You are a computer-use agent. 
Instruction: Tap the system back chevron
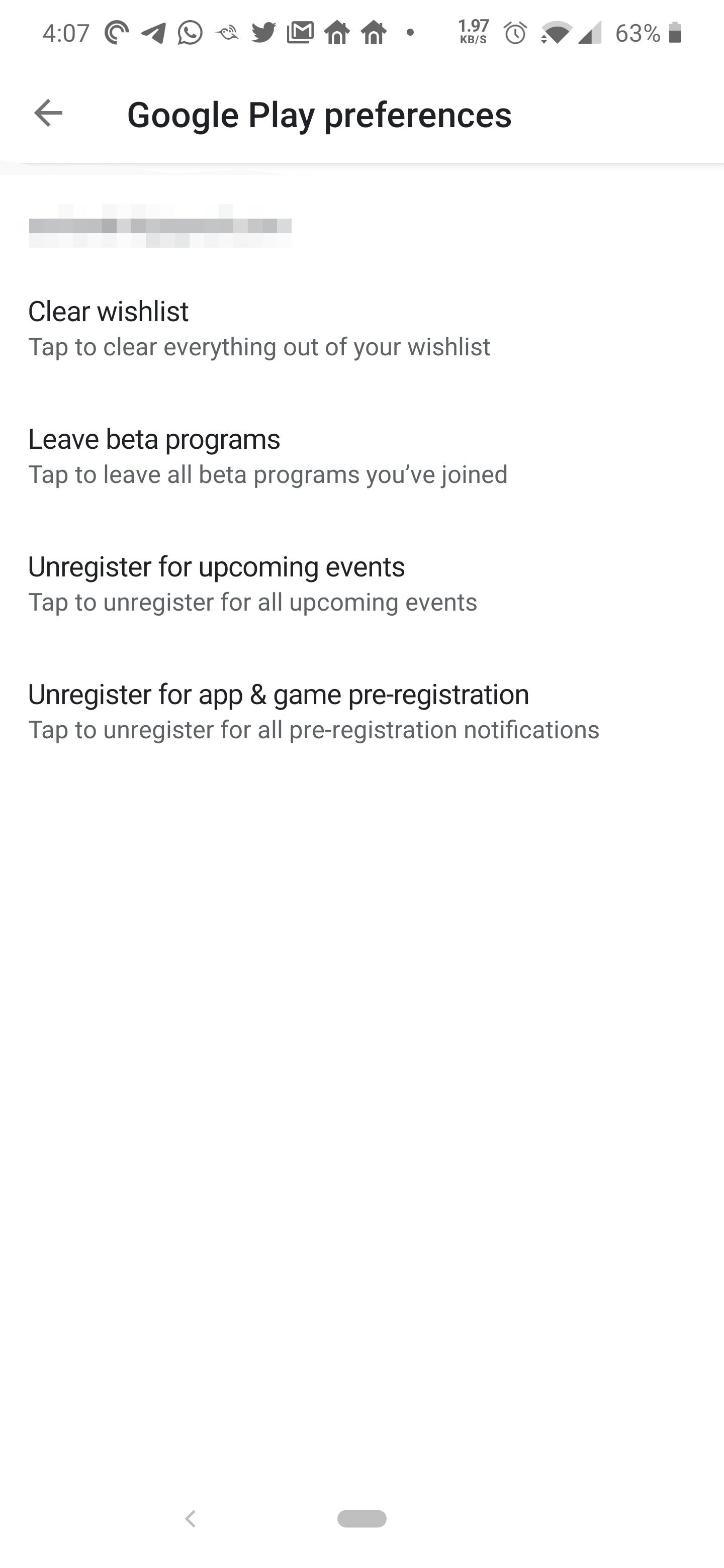pos(191,1519)
